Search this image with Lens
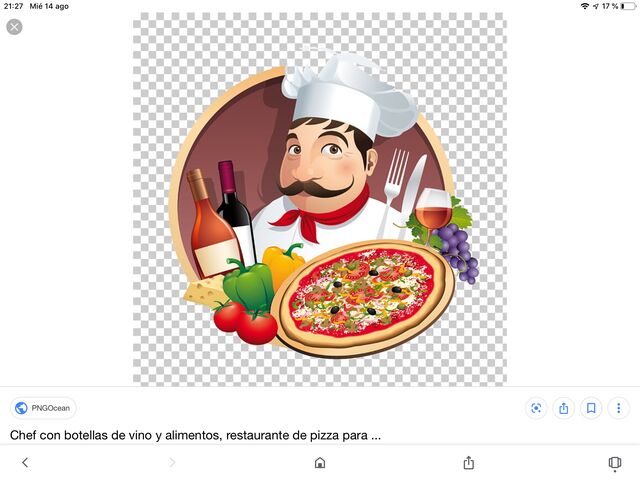 tap(536, 408)
